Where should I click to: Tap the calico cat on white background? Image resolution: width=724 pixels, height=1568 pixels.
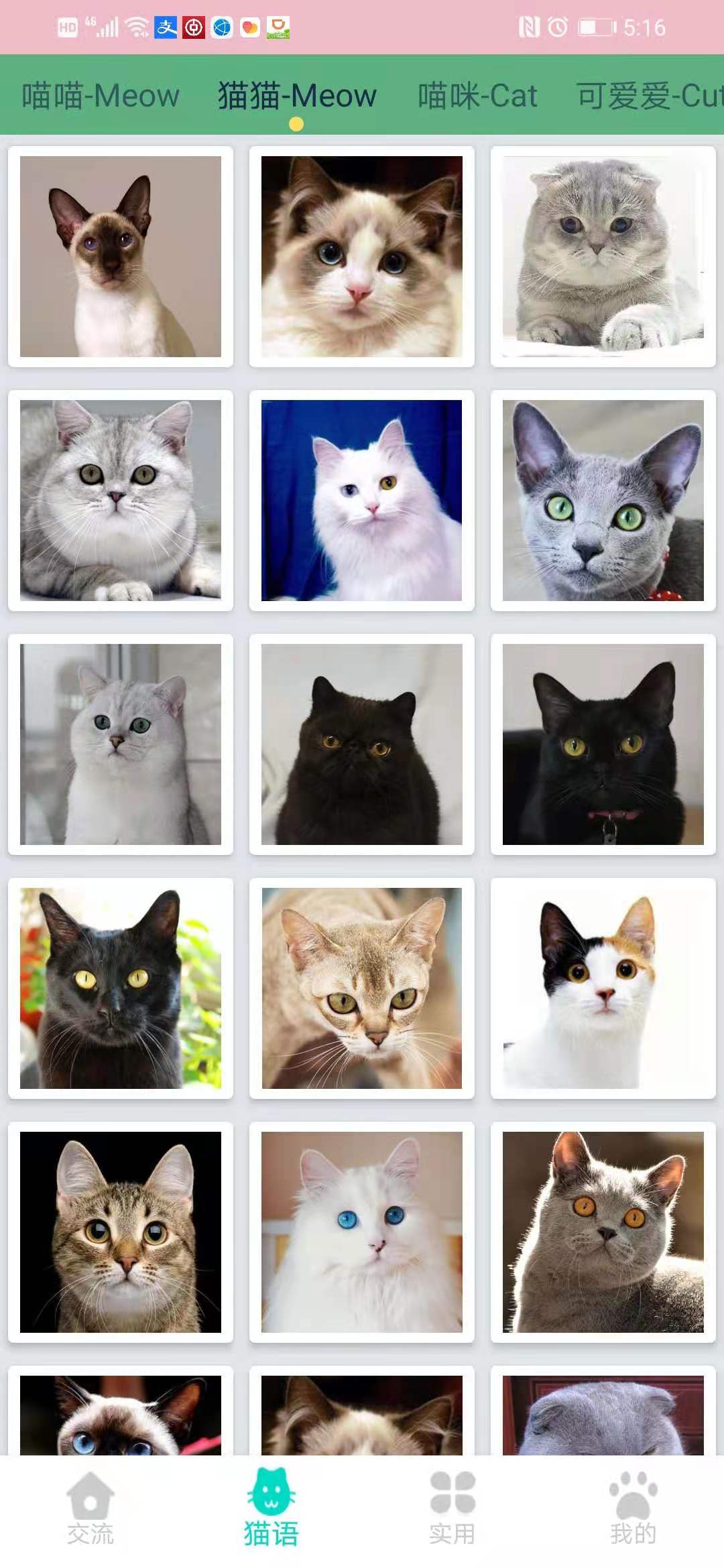(603, 988)
